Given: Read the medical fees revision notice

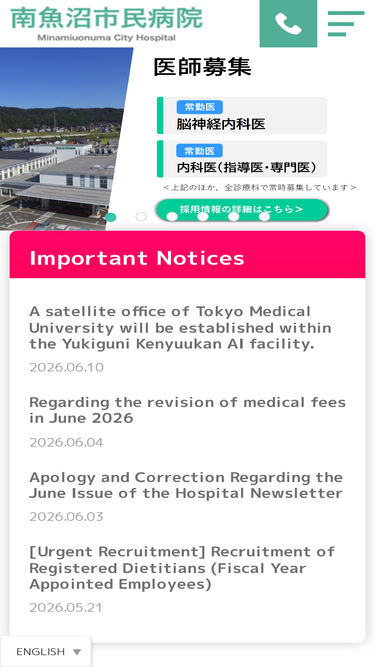Looking at the screenshot, I should 188,410.
